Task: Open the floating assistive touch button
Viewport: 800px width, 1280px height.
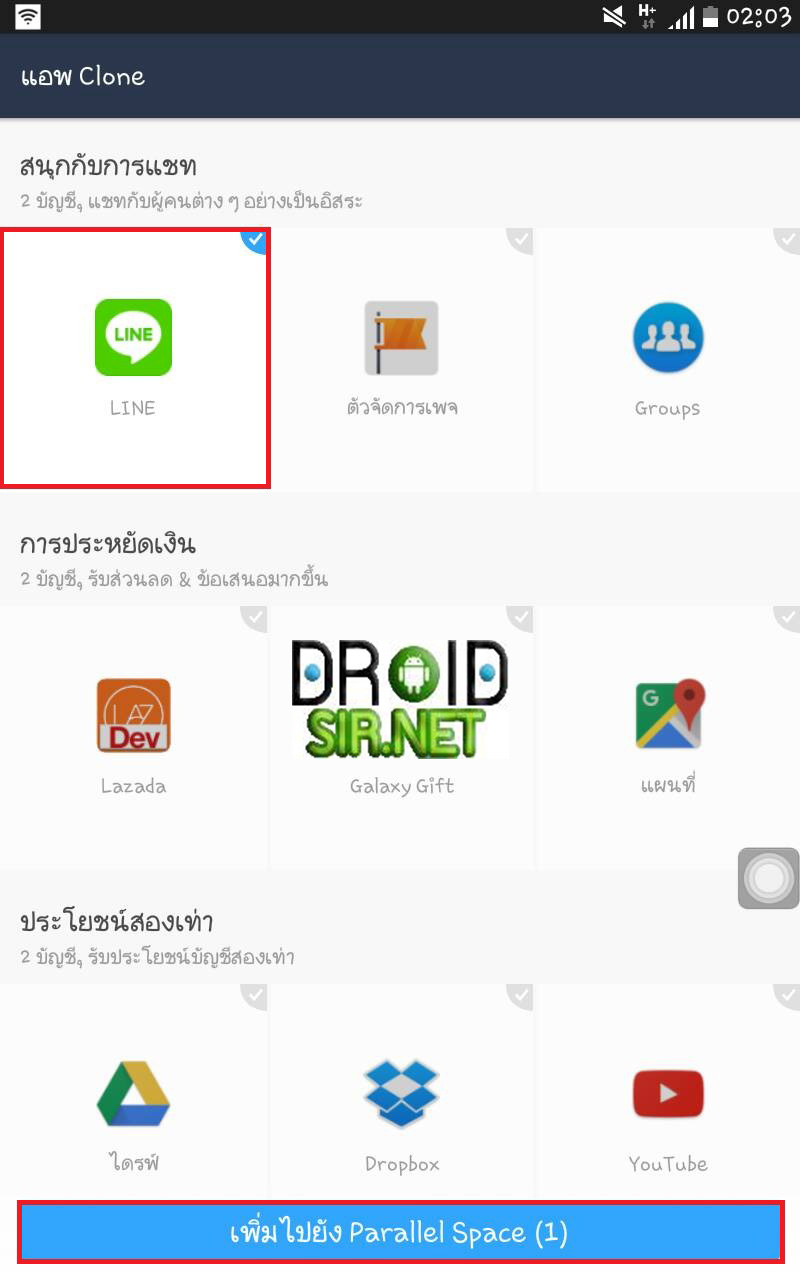Action: point(768,878)
